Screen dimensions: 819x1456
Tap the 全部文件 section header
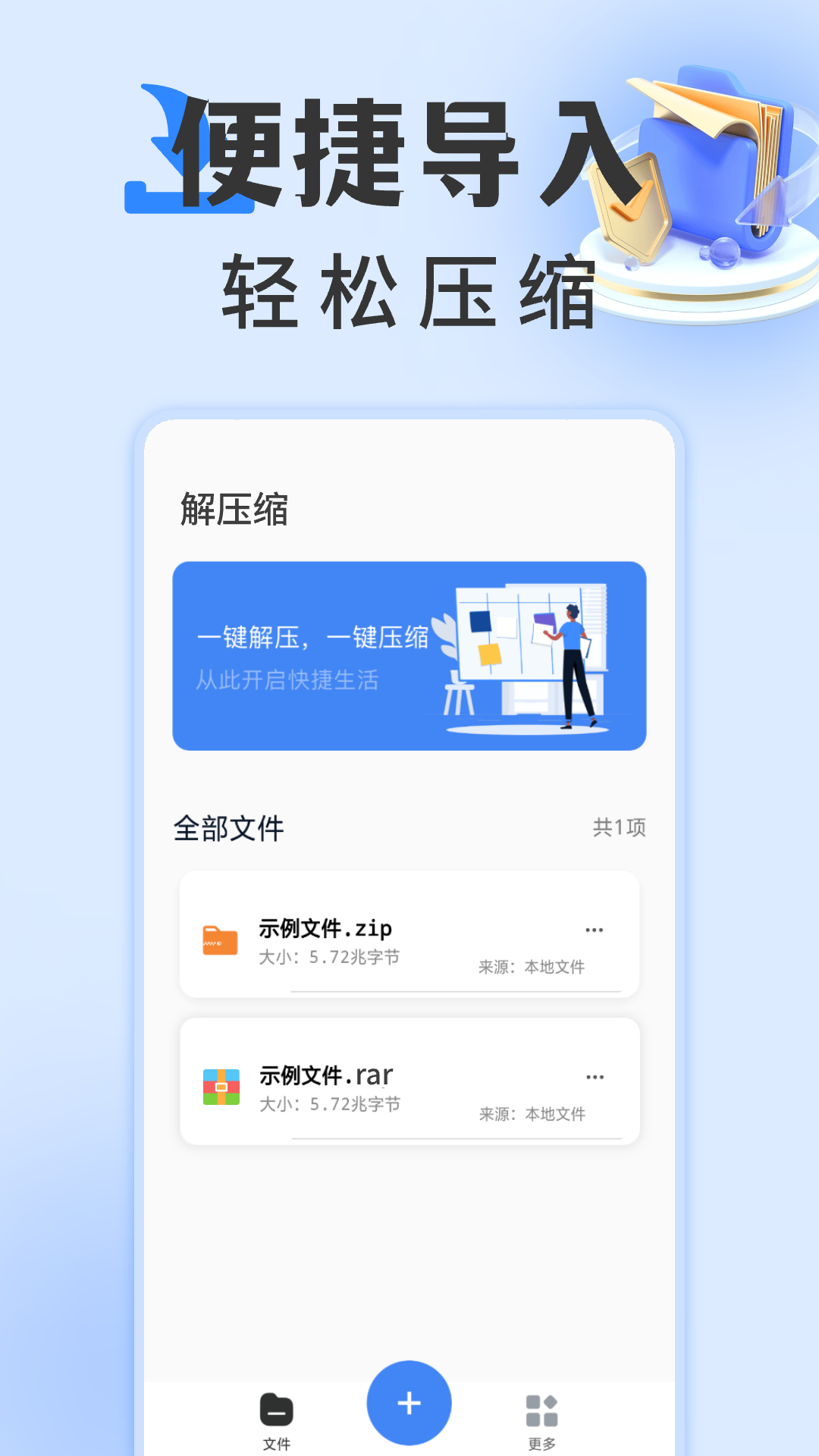pyautogui.click(x=229, y=829)
